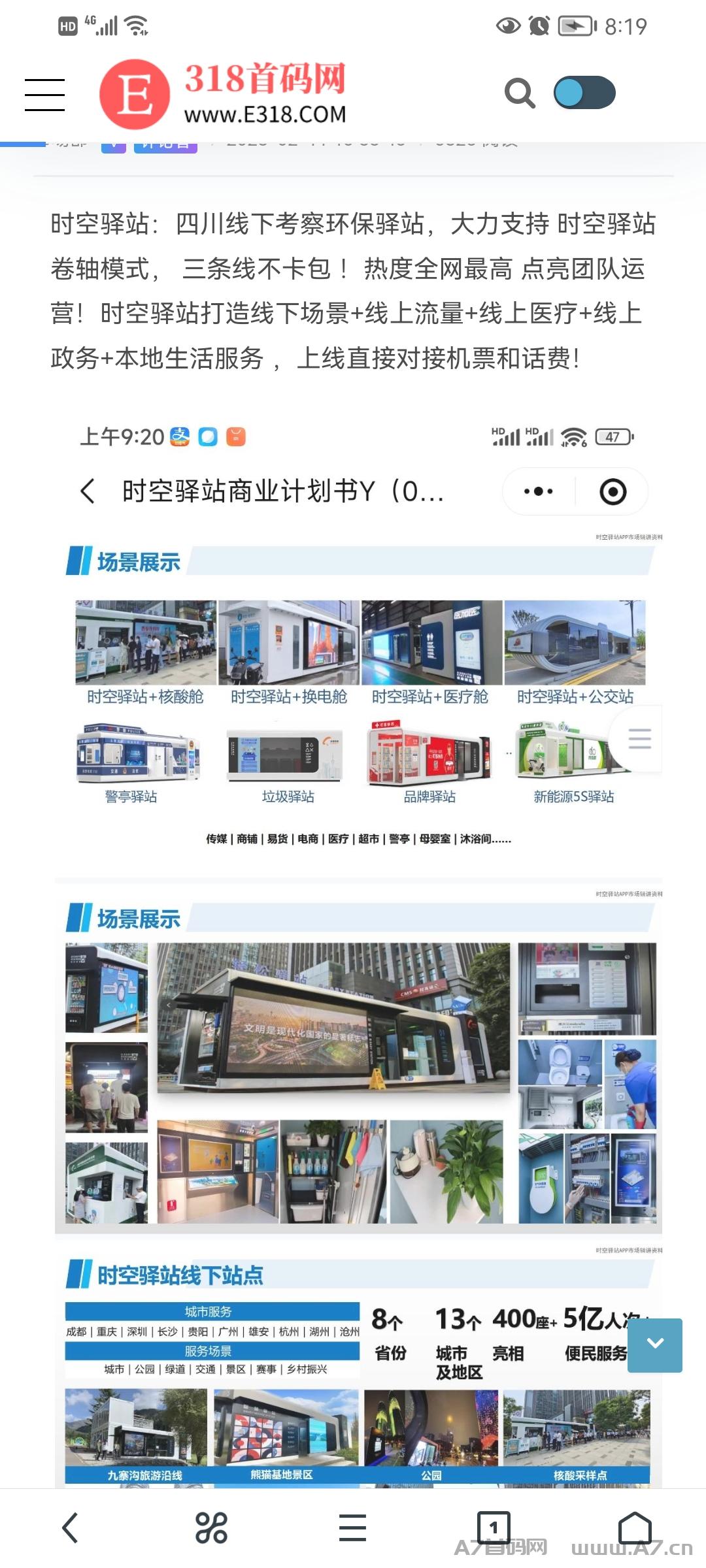Open the site search magnifier

(x=520, y=93)
